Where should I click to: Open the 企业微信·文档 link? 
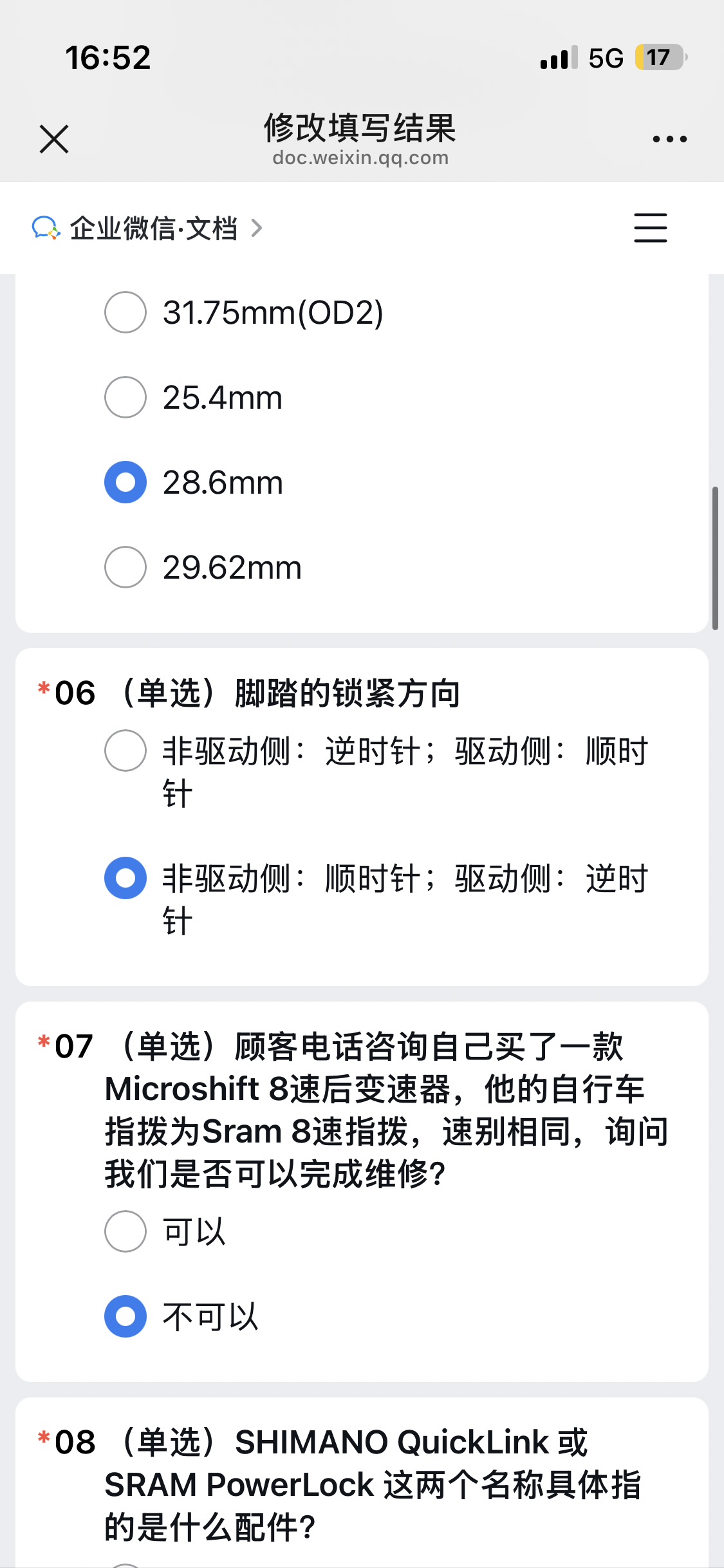[148, 229]
